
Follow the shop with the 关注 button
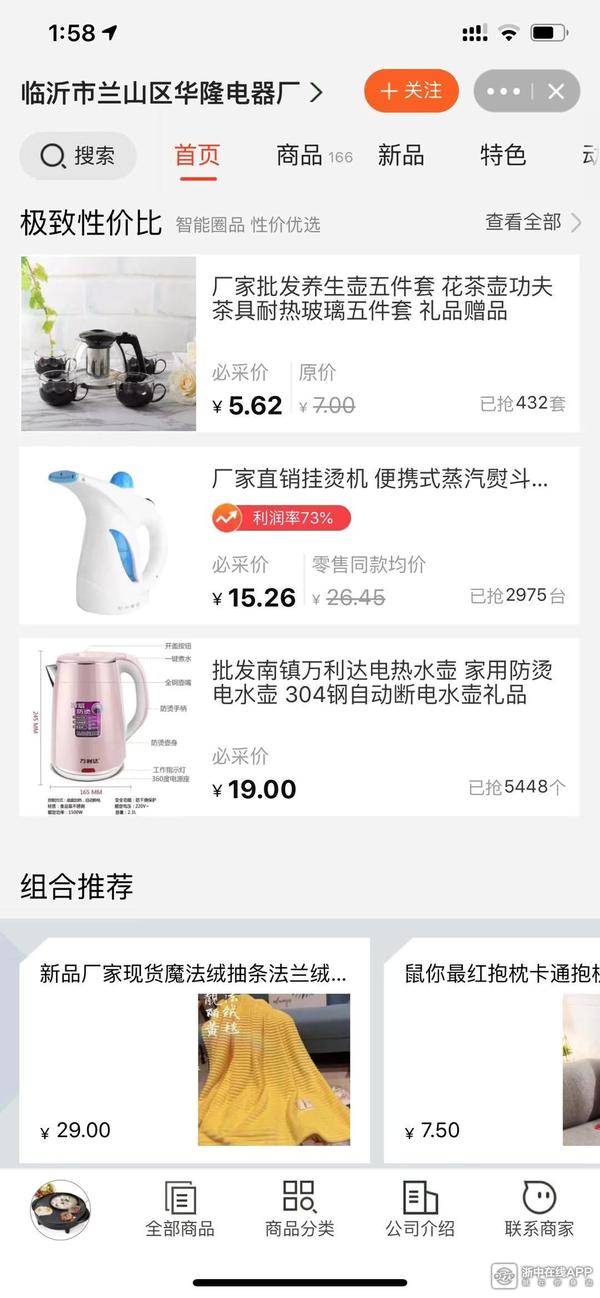coord(411,91)
